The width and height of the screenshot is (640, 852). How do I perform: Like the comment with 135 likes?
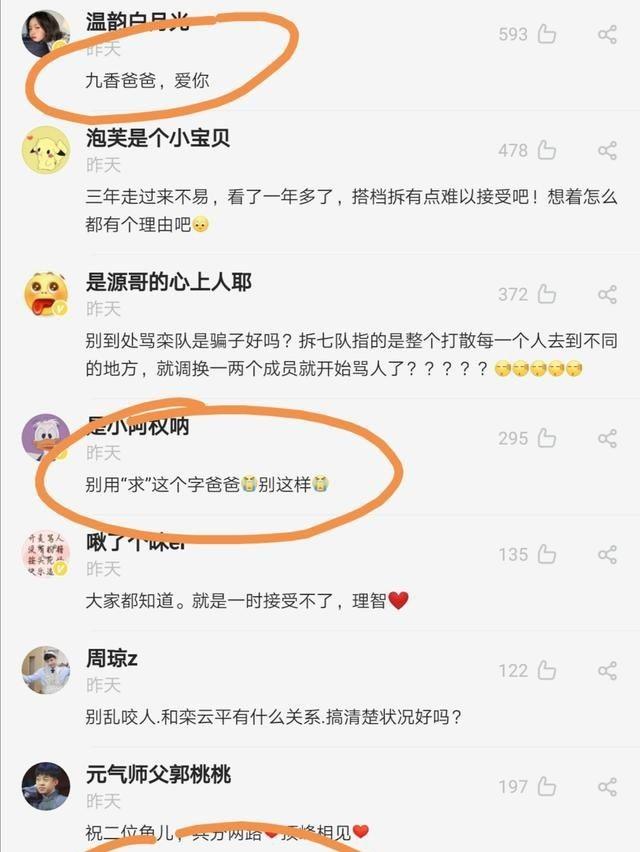click(x=547, y=554)
